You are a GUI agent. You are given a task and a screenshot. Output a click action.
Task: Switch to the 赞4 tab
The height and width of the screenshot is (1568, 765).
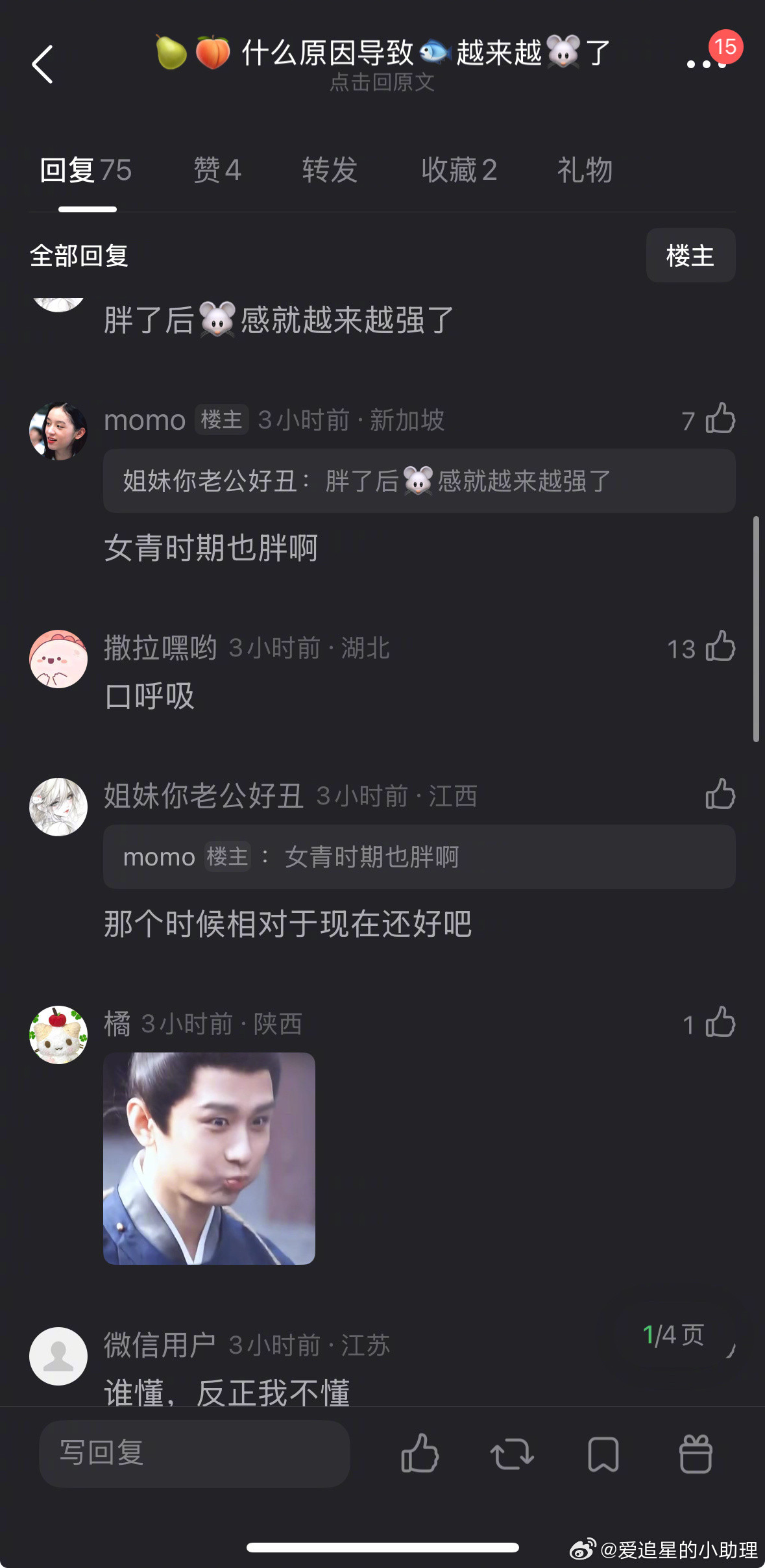coord(217,170)
